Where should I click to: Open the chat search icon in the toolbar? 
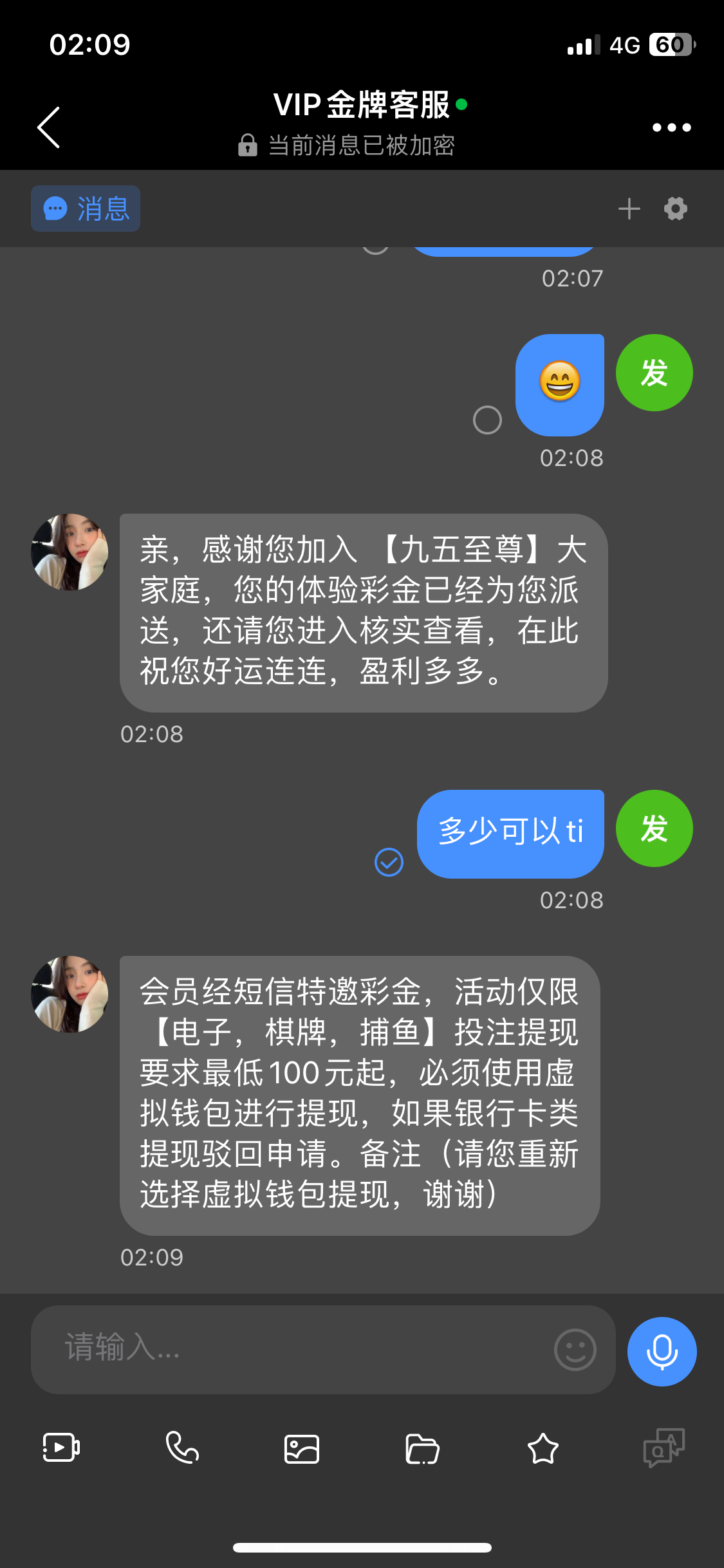(x=664, y=1448)
